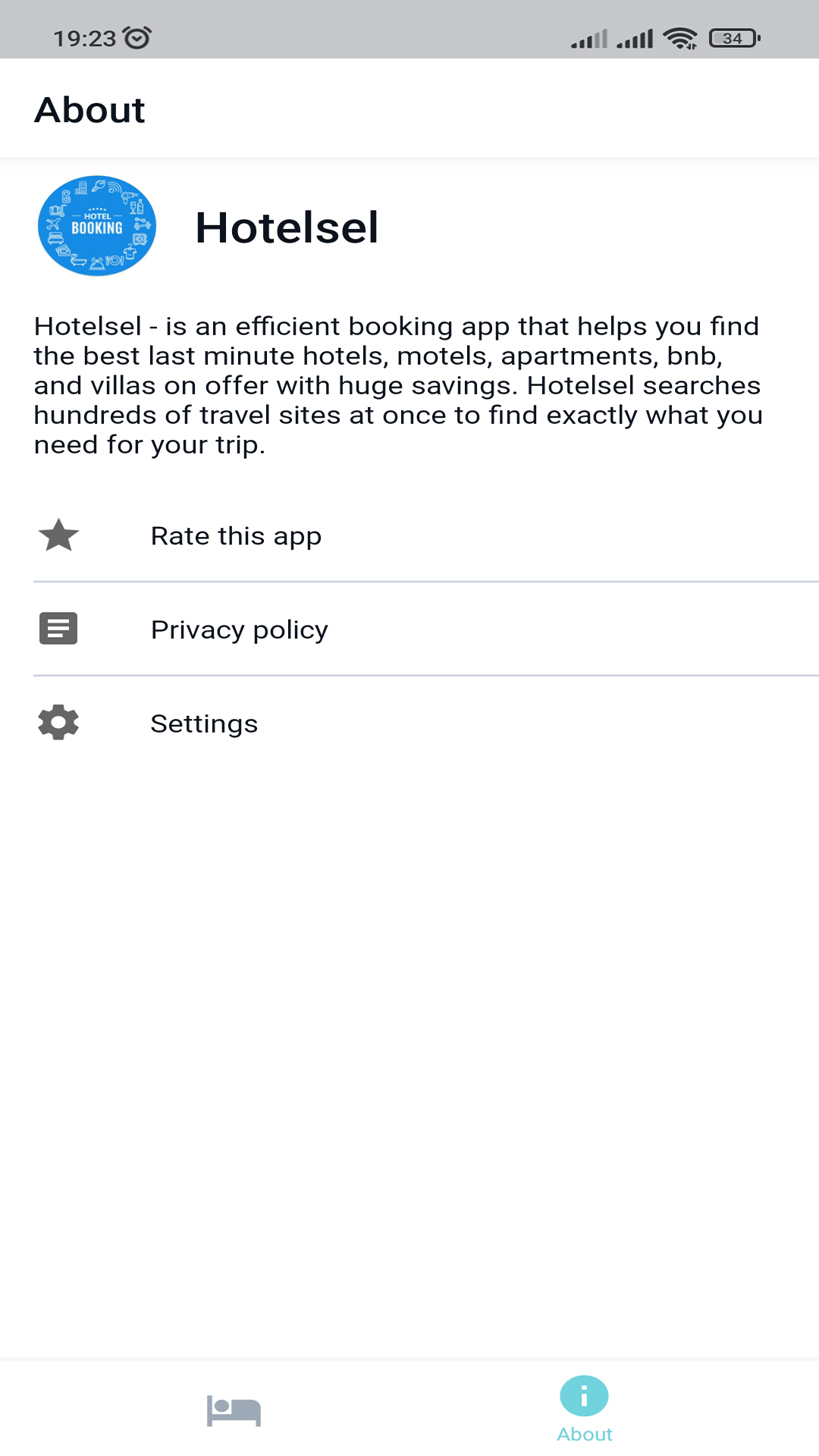Click the star icon next to Rate this app
Screen dimensions: 819x1456
point(58,535)
